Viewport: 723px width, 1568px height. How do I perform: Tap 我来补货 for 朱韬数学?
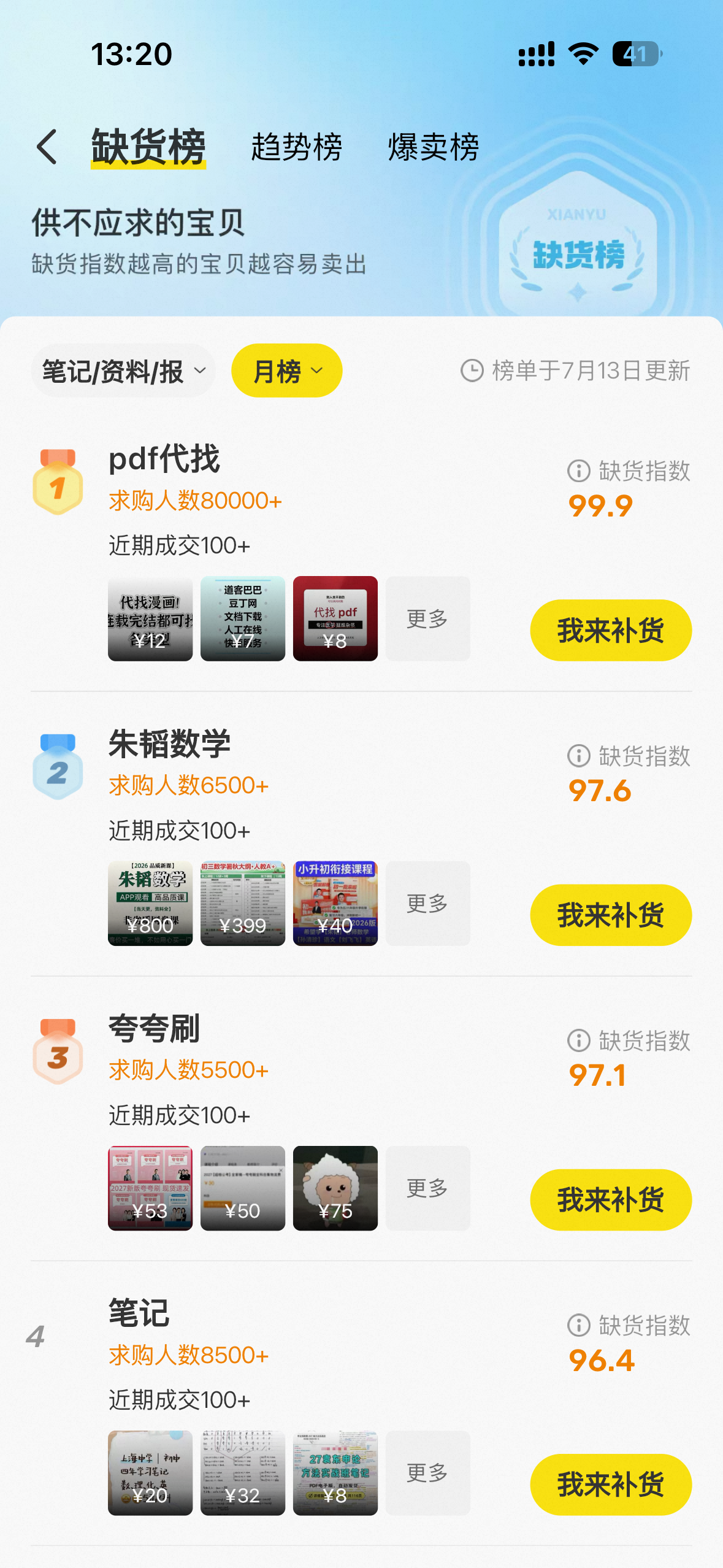(611, 915)
